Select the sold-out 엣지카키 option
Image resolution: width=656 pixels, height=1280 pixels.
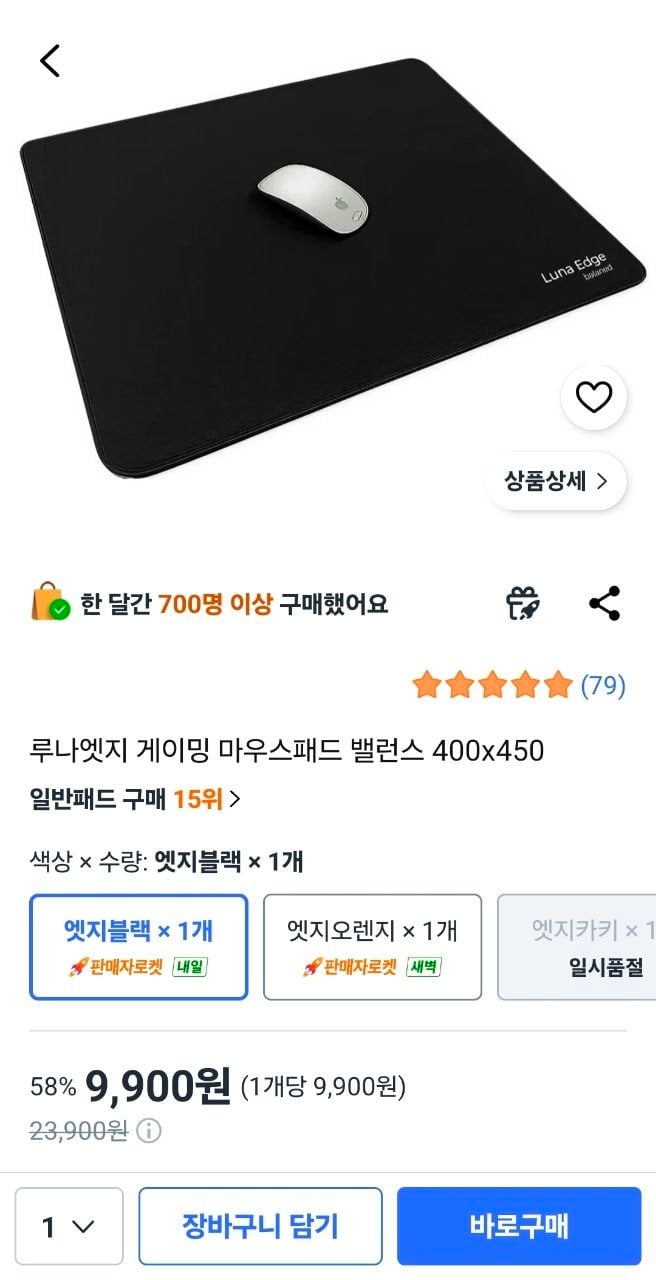pos(577,946)
